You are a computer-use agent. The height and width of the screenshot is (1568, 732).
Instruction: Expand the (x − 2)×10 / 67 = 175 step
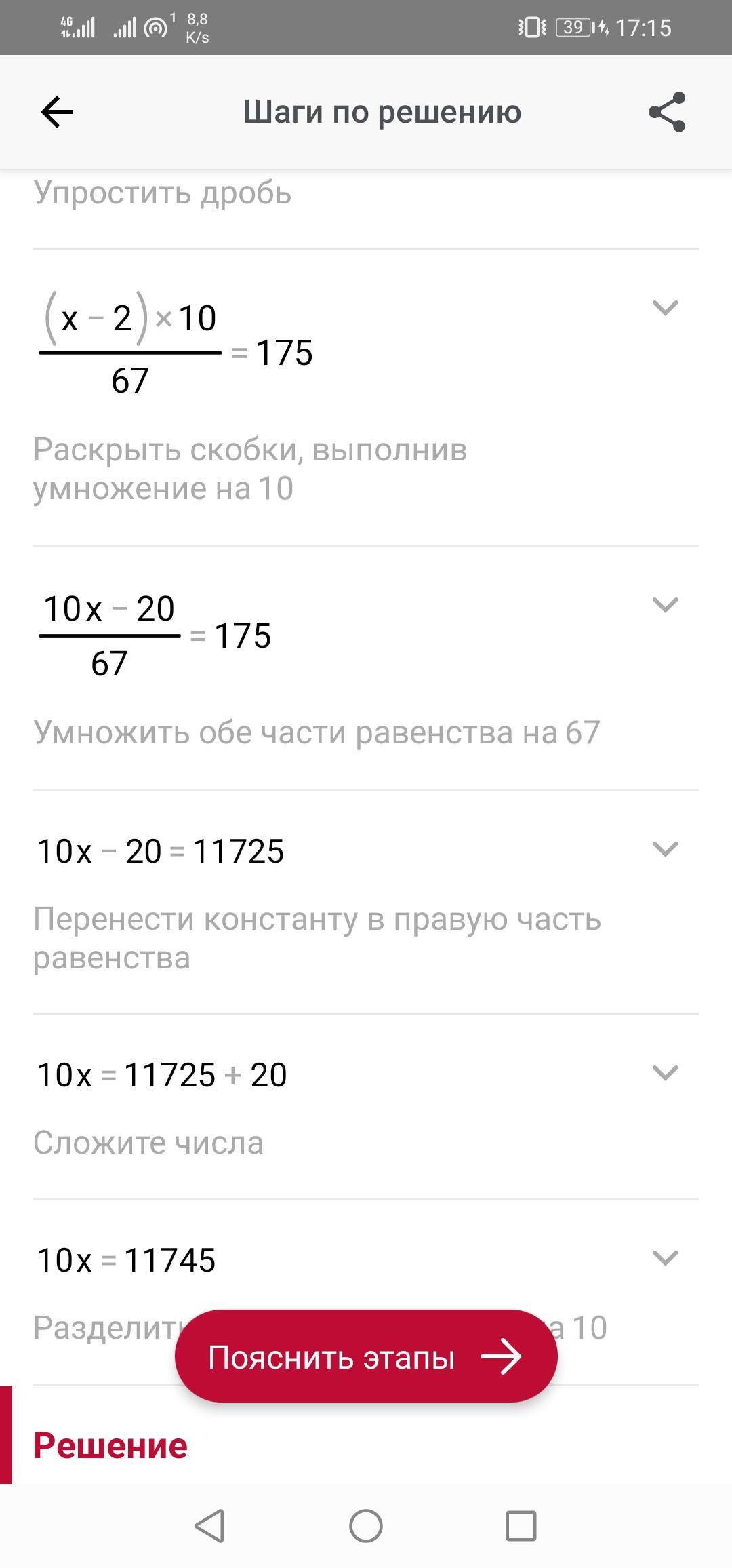click(x=665, y=308)
